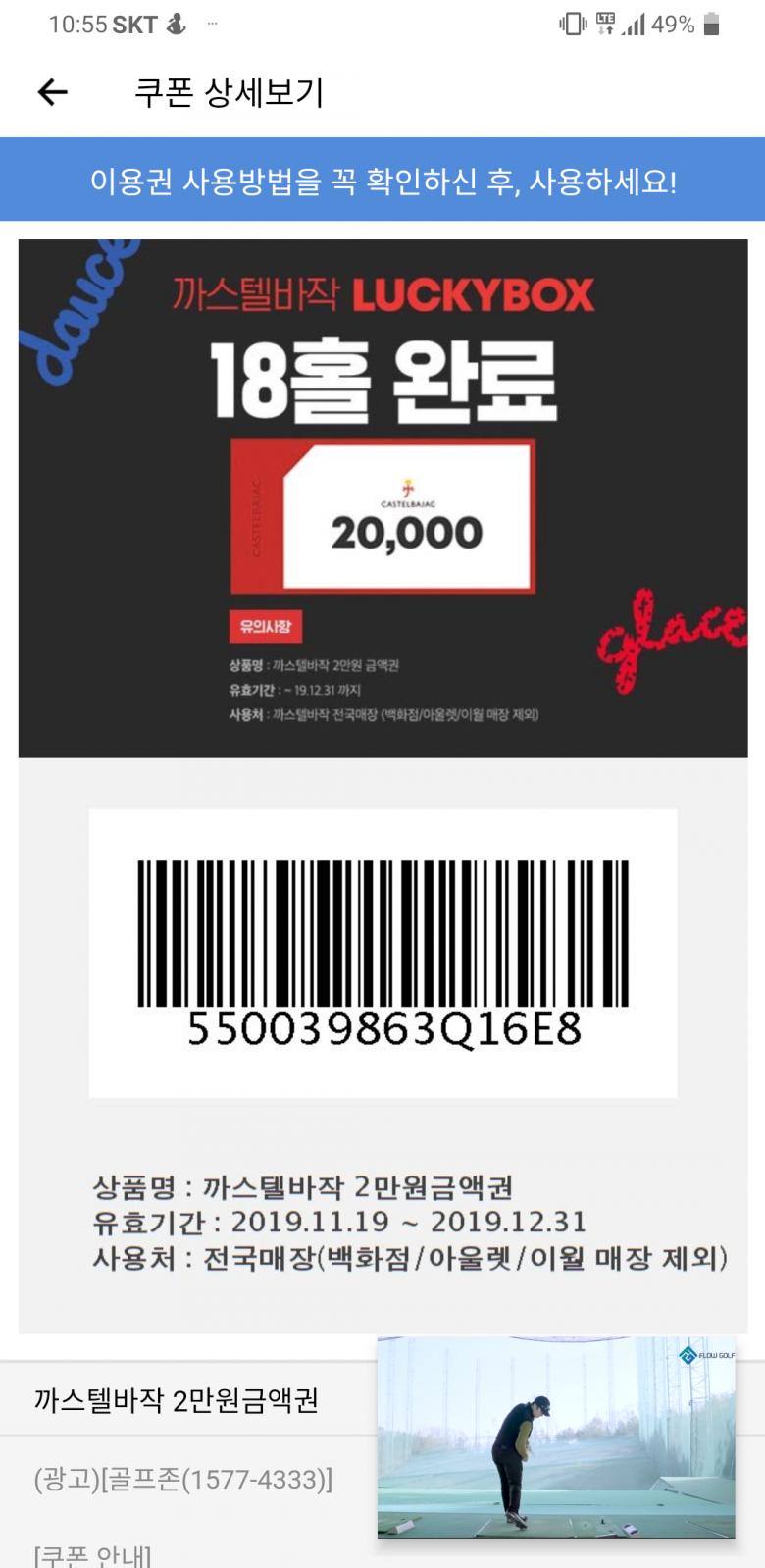The width and height of the screenshot is (765, 1568).
Task: Open the Castelbajac lucky box coupon image
Action: click(x=382, y=497)
